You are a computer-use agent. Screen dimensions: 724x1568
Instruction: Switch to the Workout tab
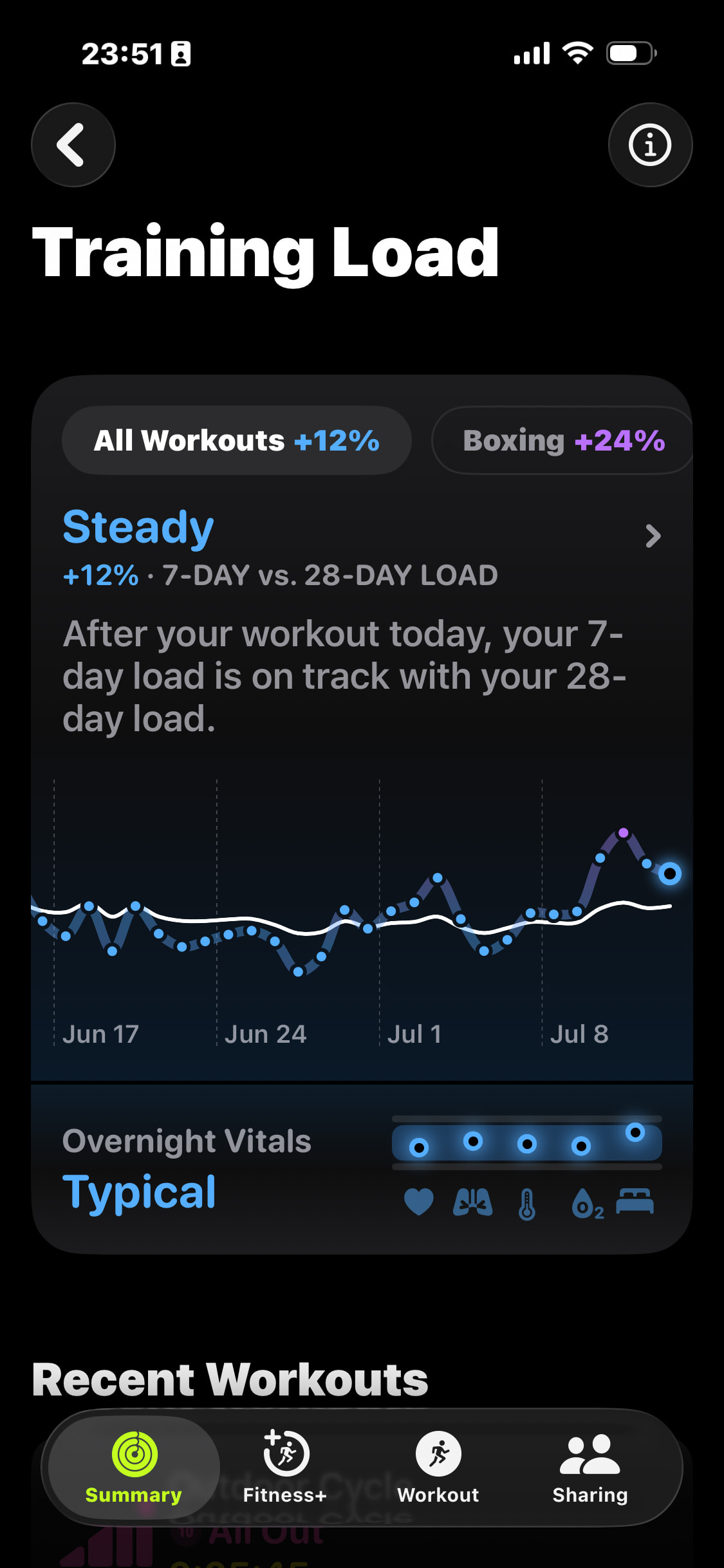tap(438, 1468)
